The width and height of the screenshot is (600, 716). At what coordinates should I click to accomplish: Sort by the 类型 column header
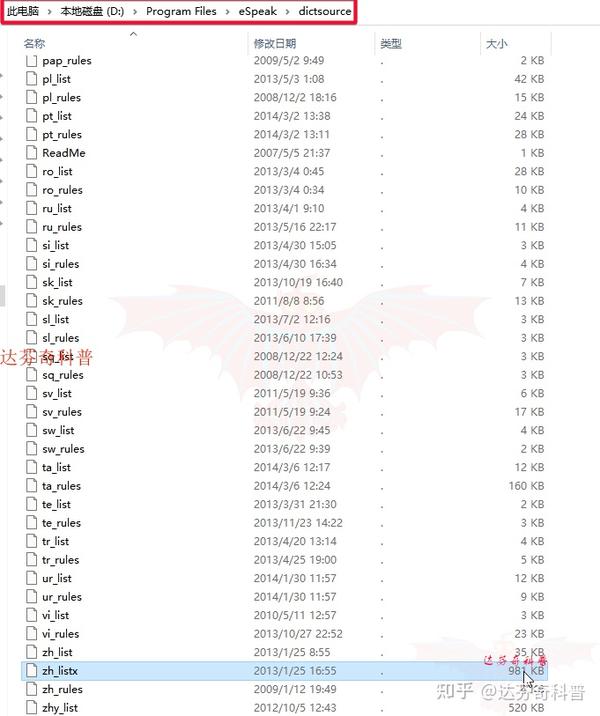click(x=390, y=43)
